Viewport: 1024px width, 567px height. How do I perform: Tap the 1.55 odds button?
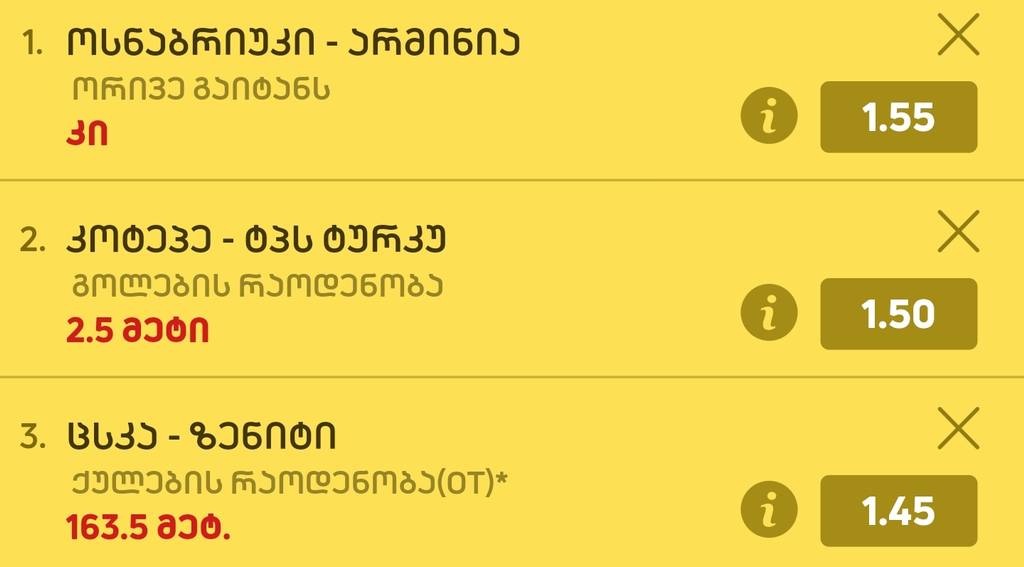coord(898,117)
